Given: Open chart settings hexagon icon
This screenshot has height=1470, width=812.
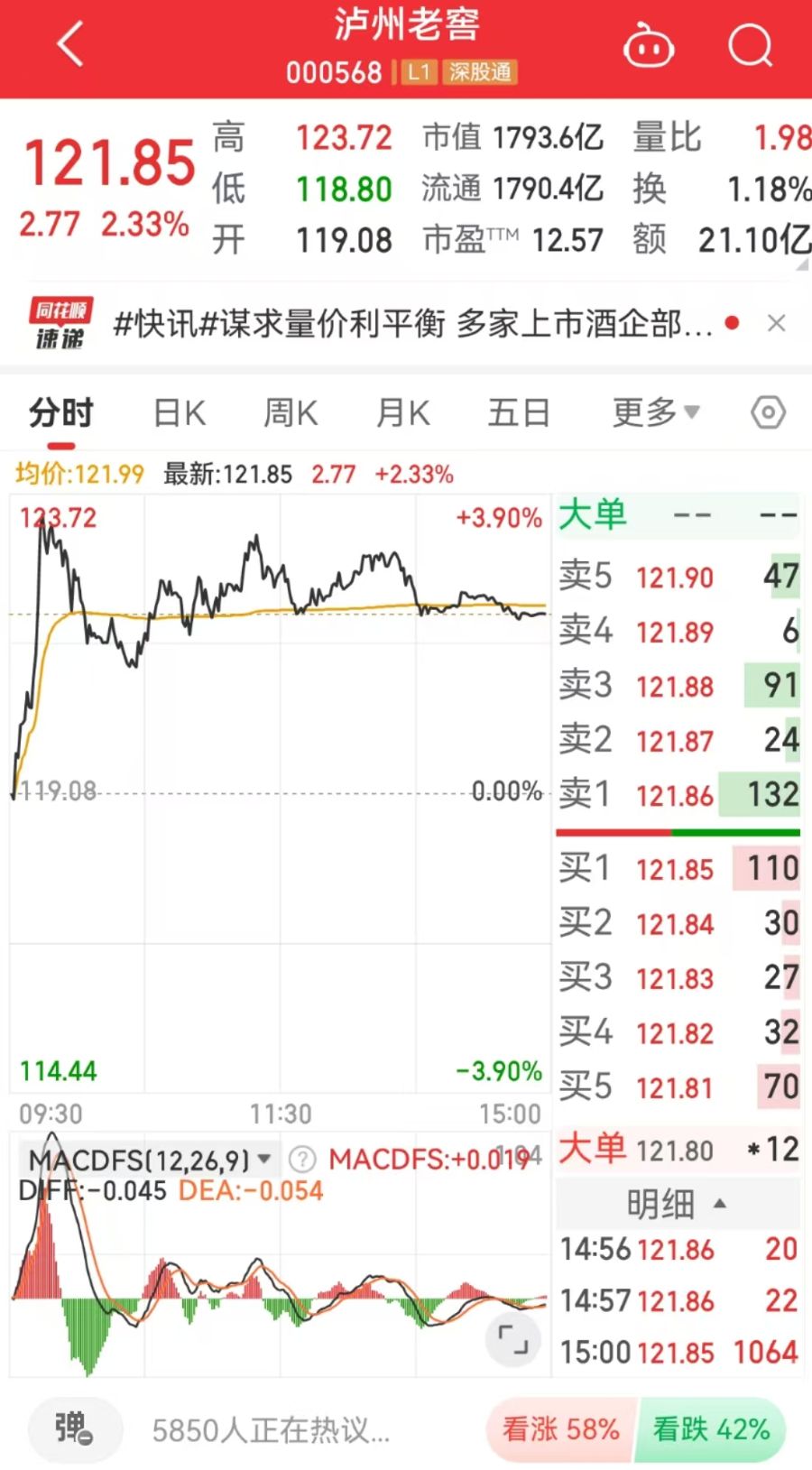Looking at the screenshot, I should click(x=768, y=413).
